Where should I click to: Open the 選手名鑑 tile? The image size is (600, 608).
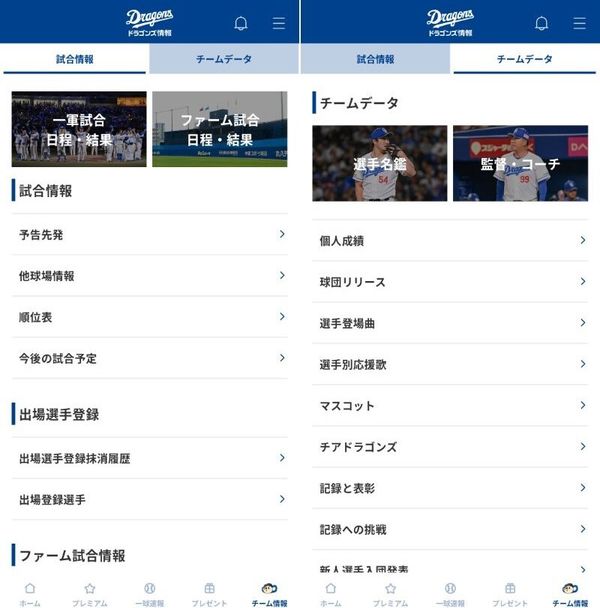point(380,163)
